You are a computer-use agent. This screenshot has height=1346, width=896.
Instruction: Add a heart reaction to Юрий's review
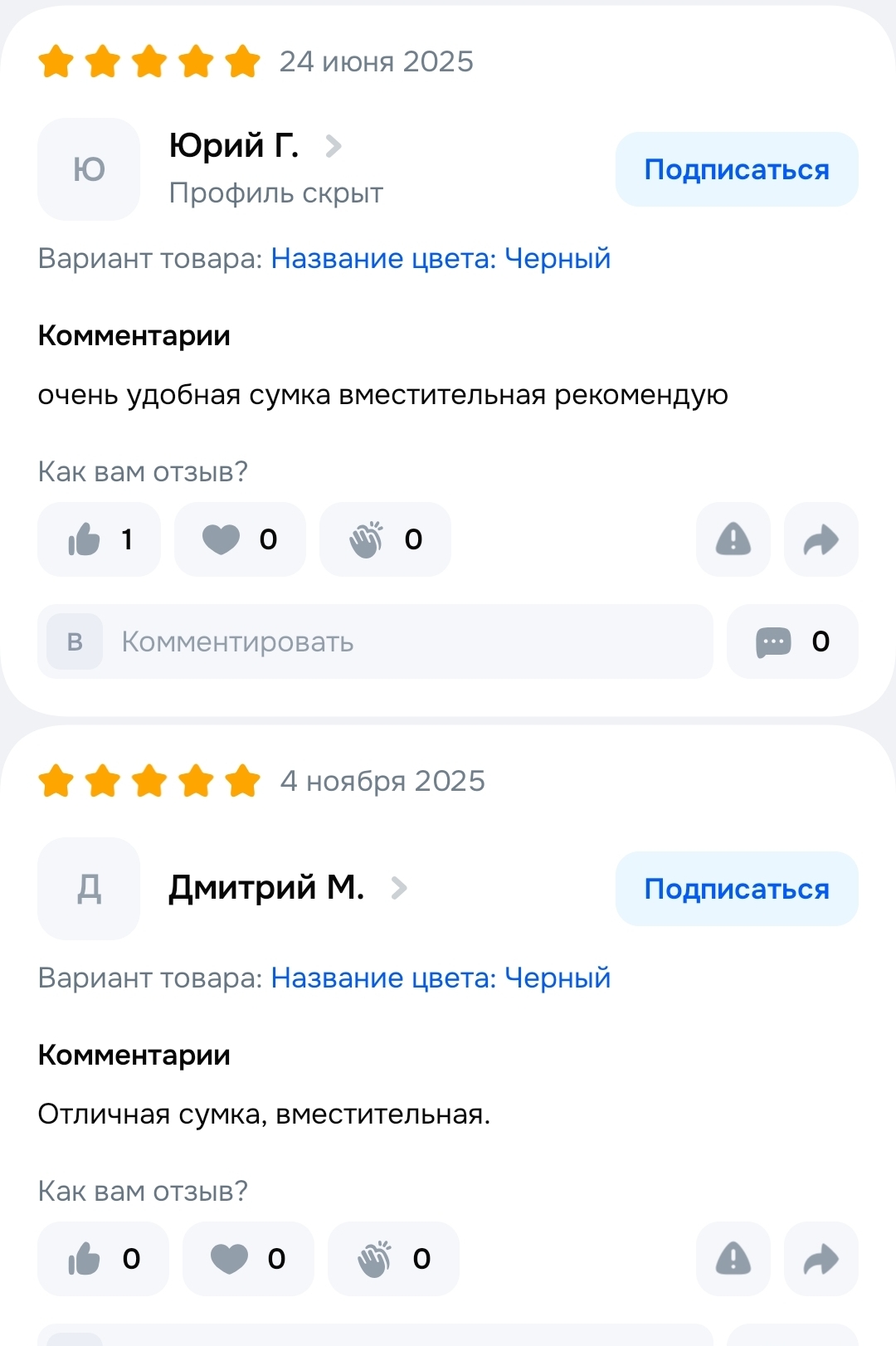(240, 539)
